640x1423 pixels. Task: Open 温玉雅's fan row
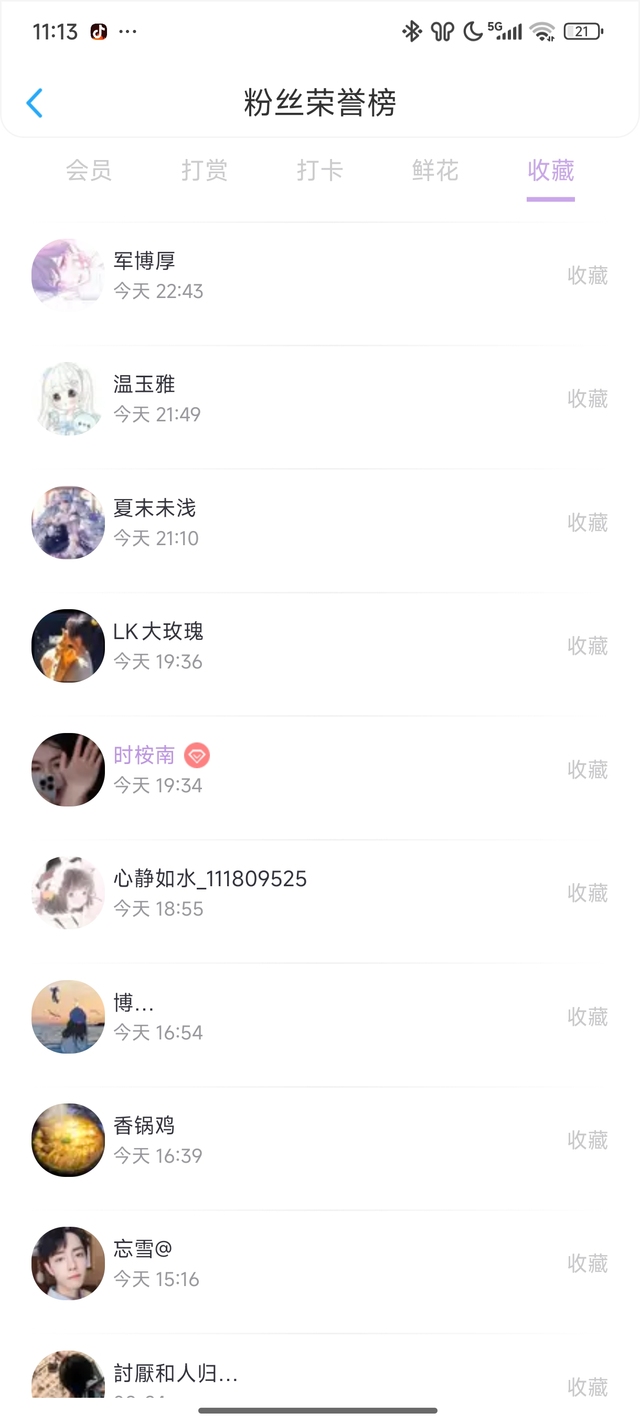click(320, 399)
